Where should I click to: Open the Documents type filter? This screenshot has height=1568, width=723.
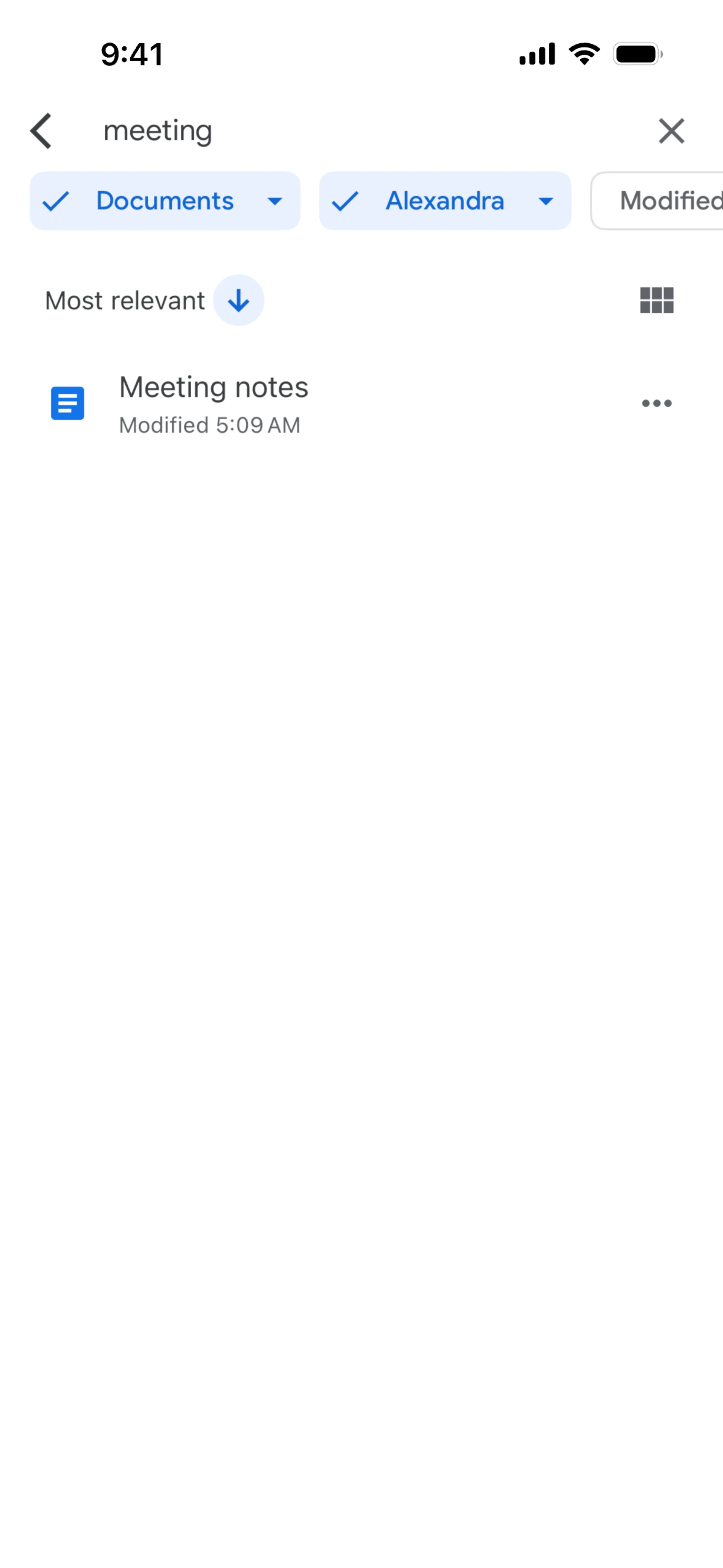pos(165,201)
